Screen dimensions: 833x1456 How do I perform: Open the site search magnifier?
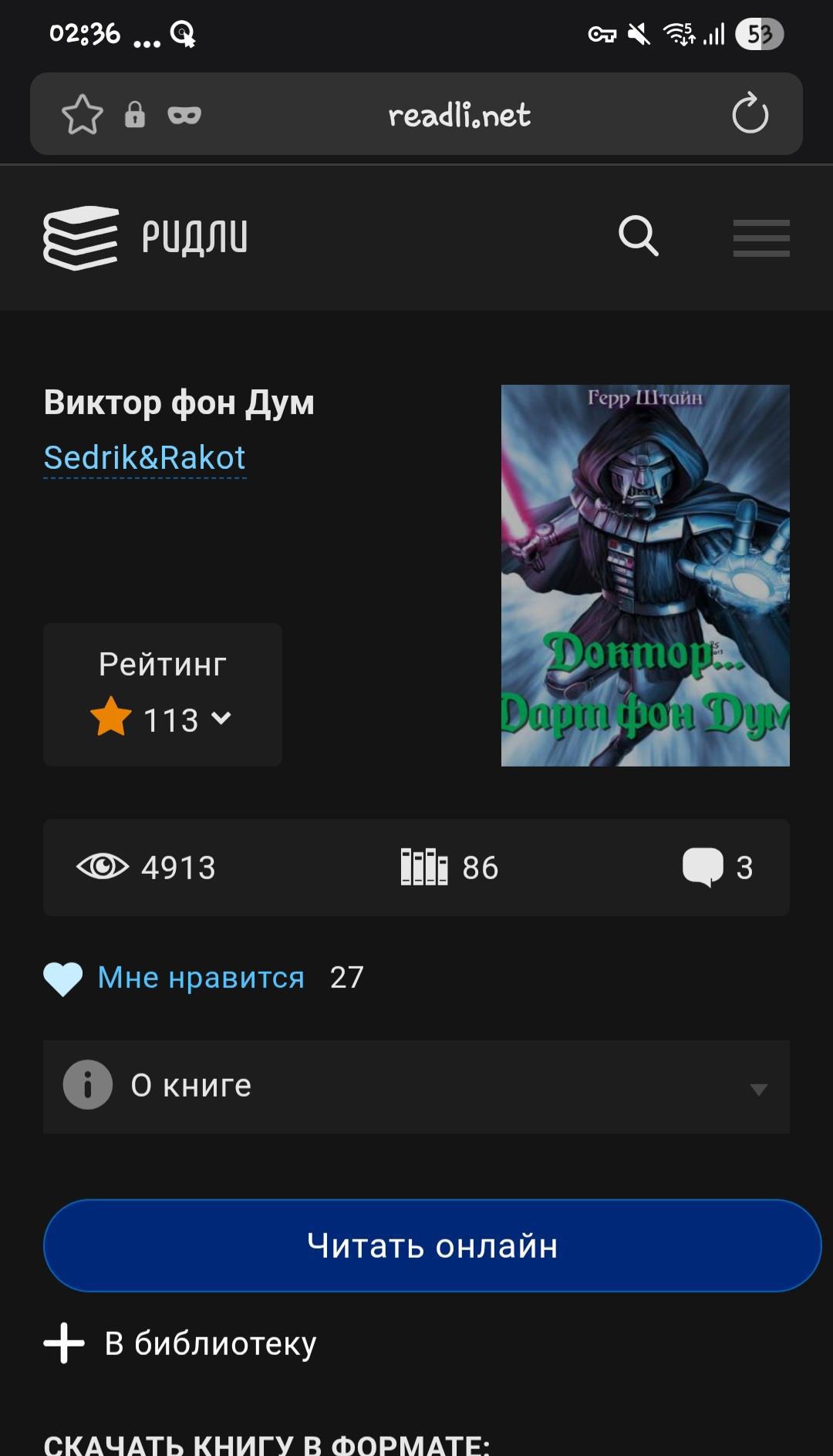(638, 236)
